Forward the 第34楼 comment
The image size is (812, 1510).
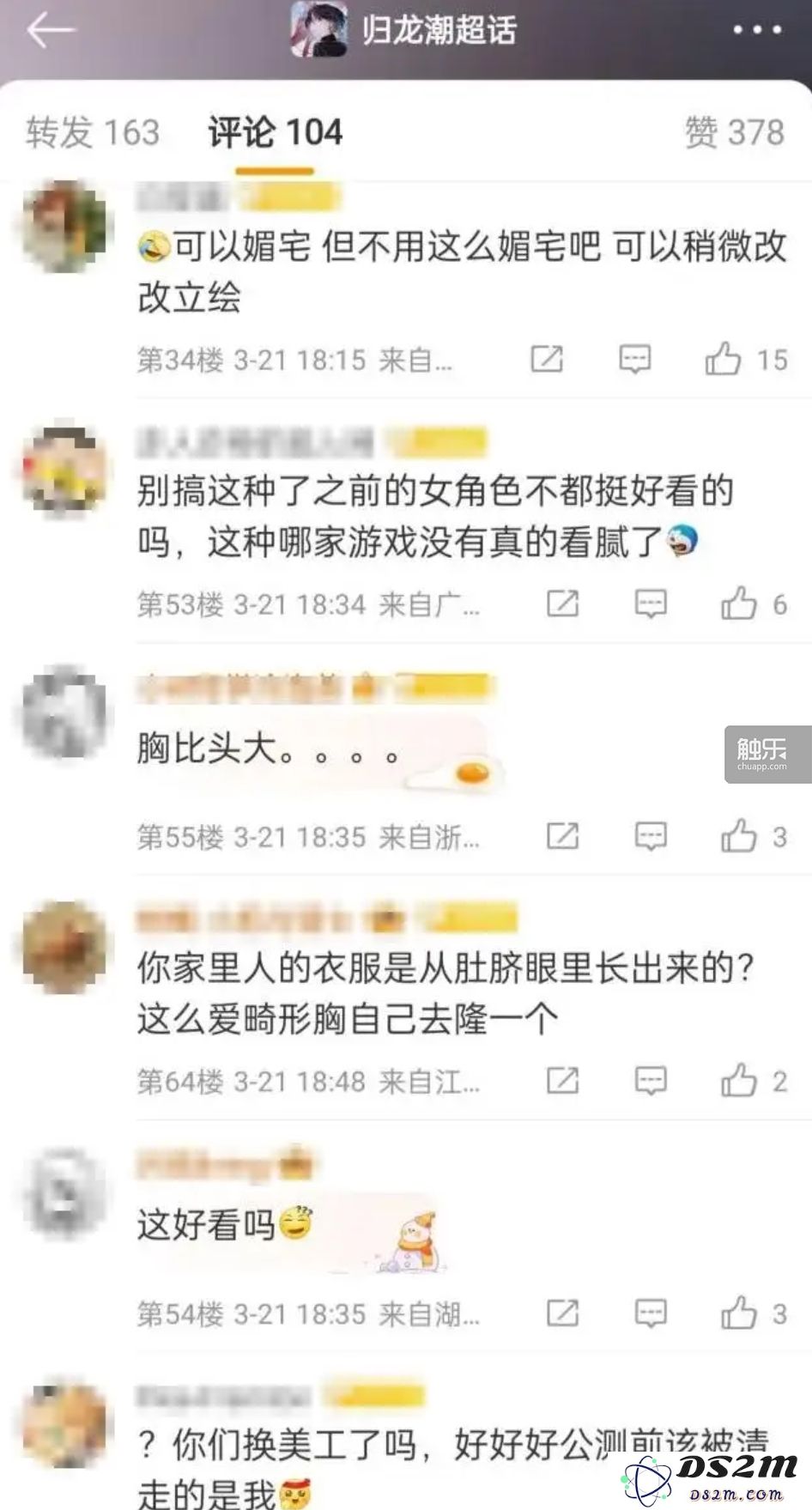(x=547, y=360)
